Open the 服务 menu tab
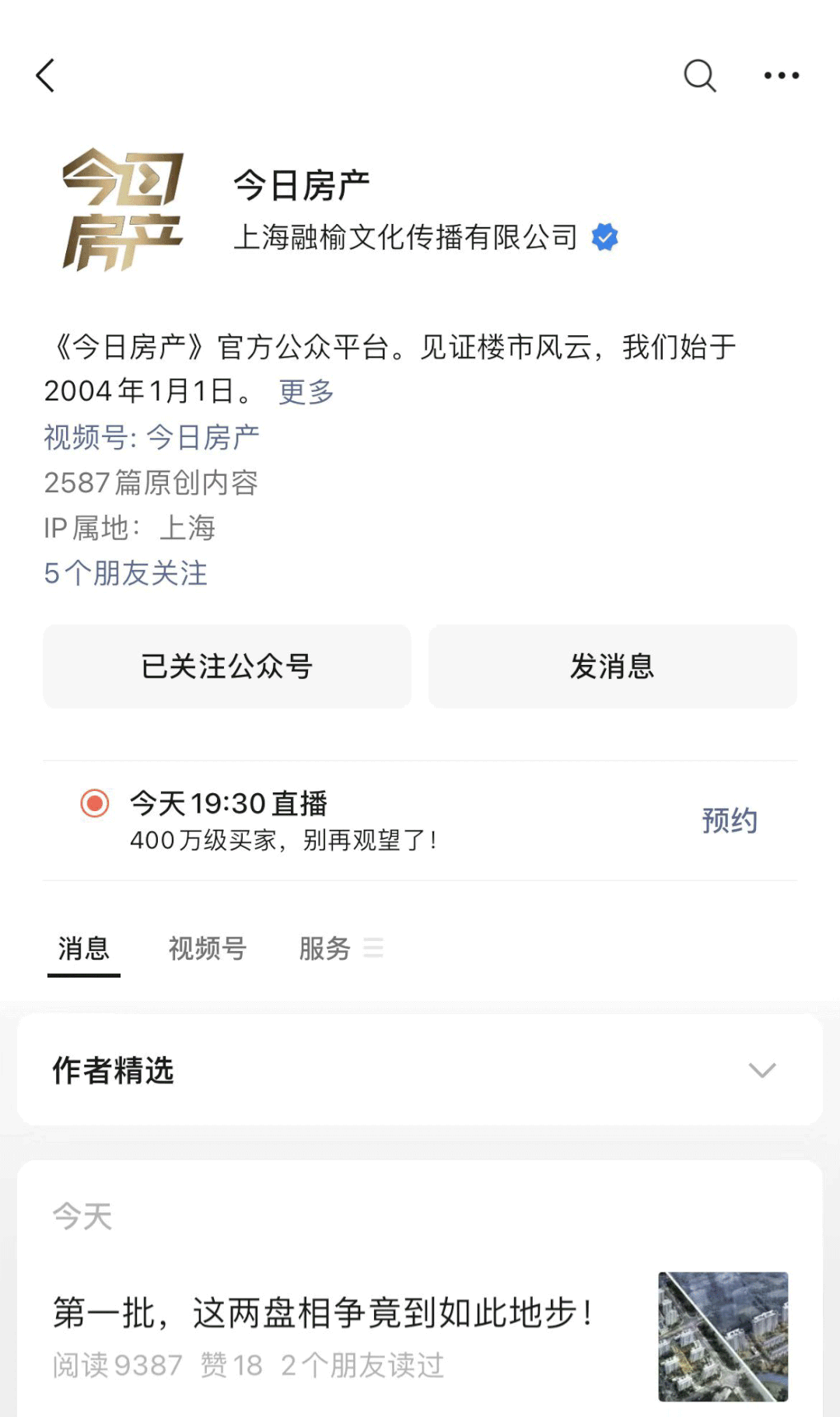This screenshot has width=840, height=1417. tap(341, 948)
